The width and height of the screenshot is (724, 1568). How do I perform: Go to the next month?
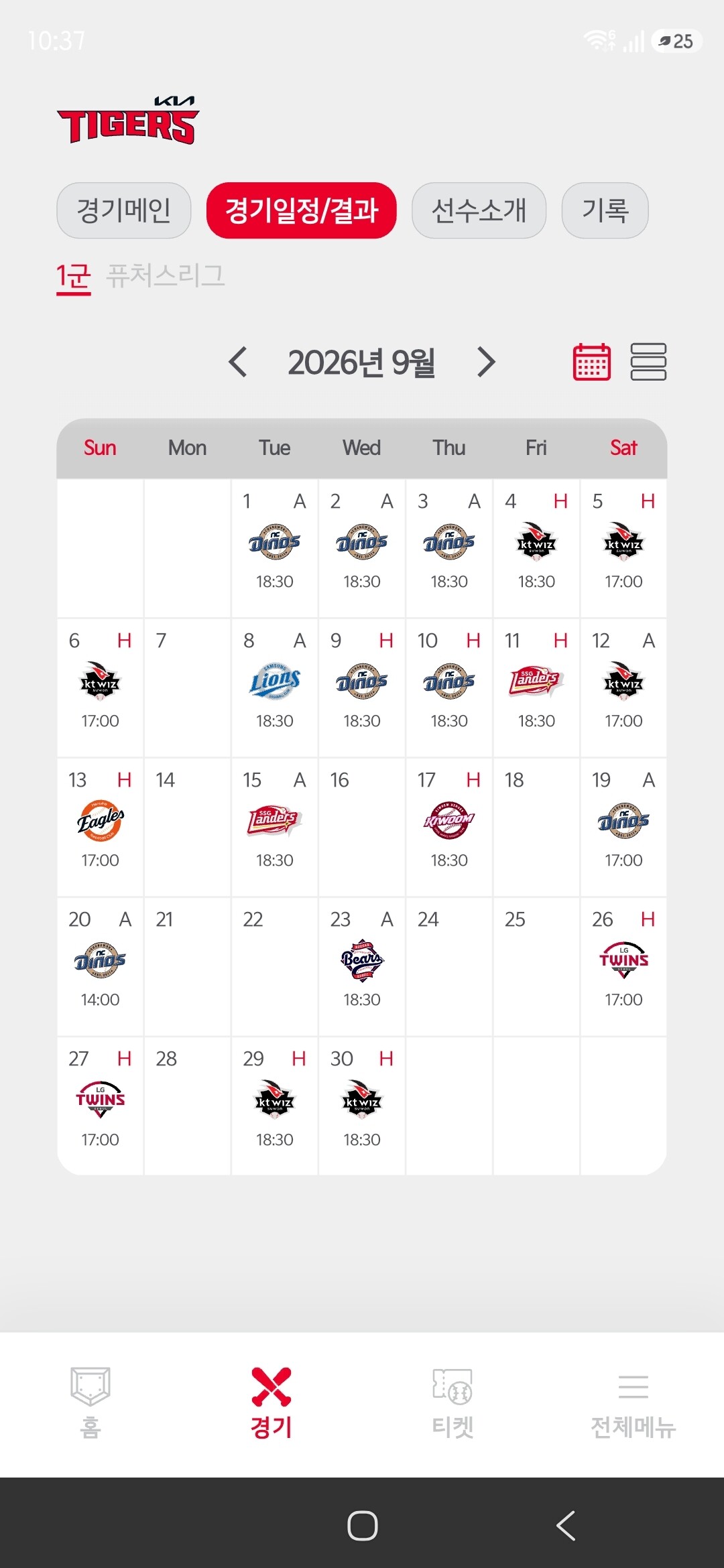pos(486,363)
